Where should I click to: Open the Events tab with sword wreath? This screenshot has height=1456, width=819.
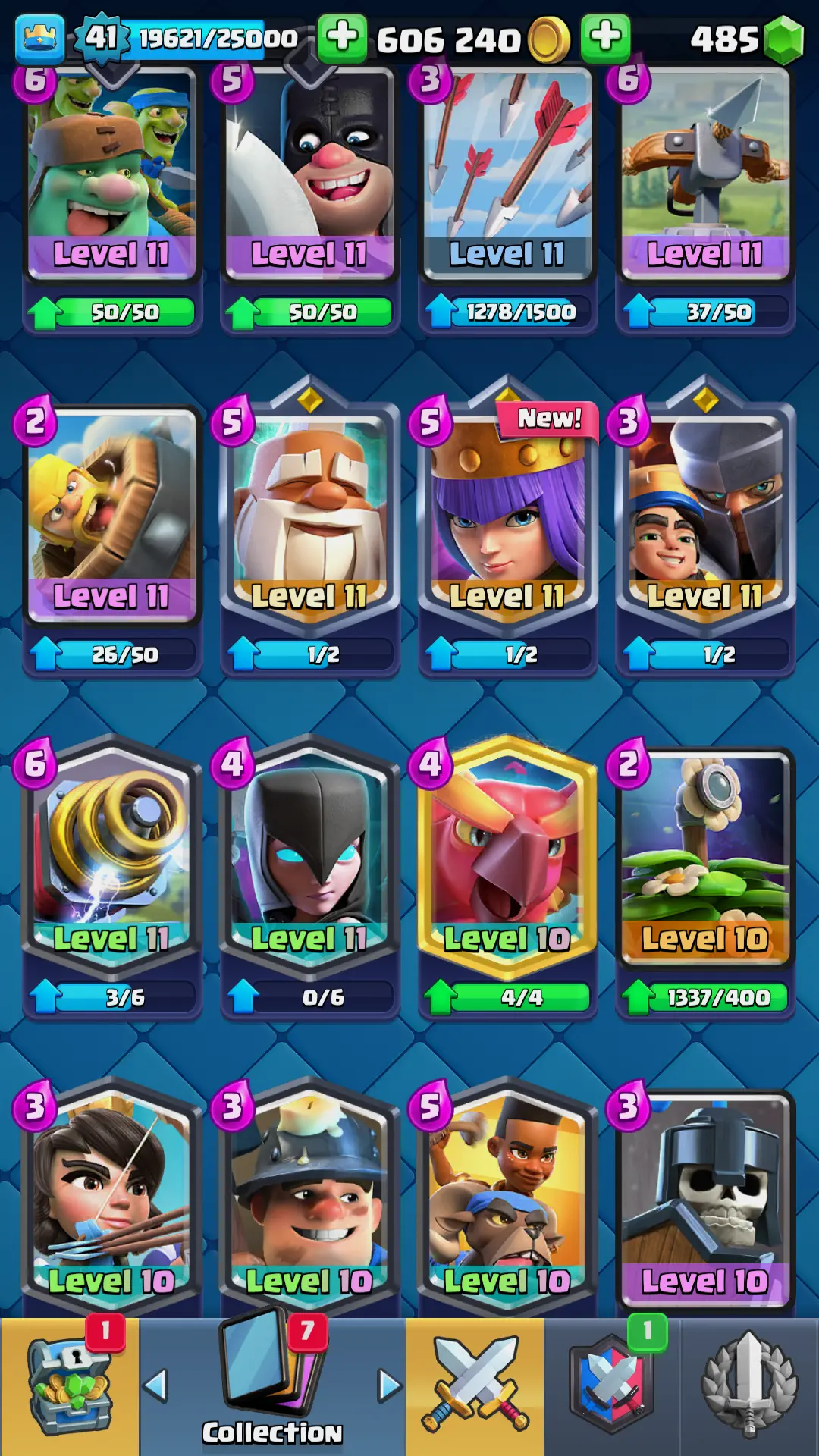(749, 1386)
